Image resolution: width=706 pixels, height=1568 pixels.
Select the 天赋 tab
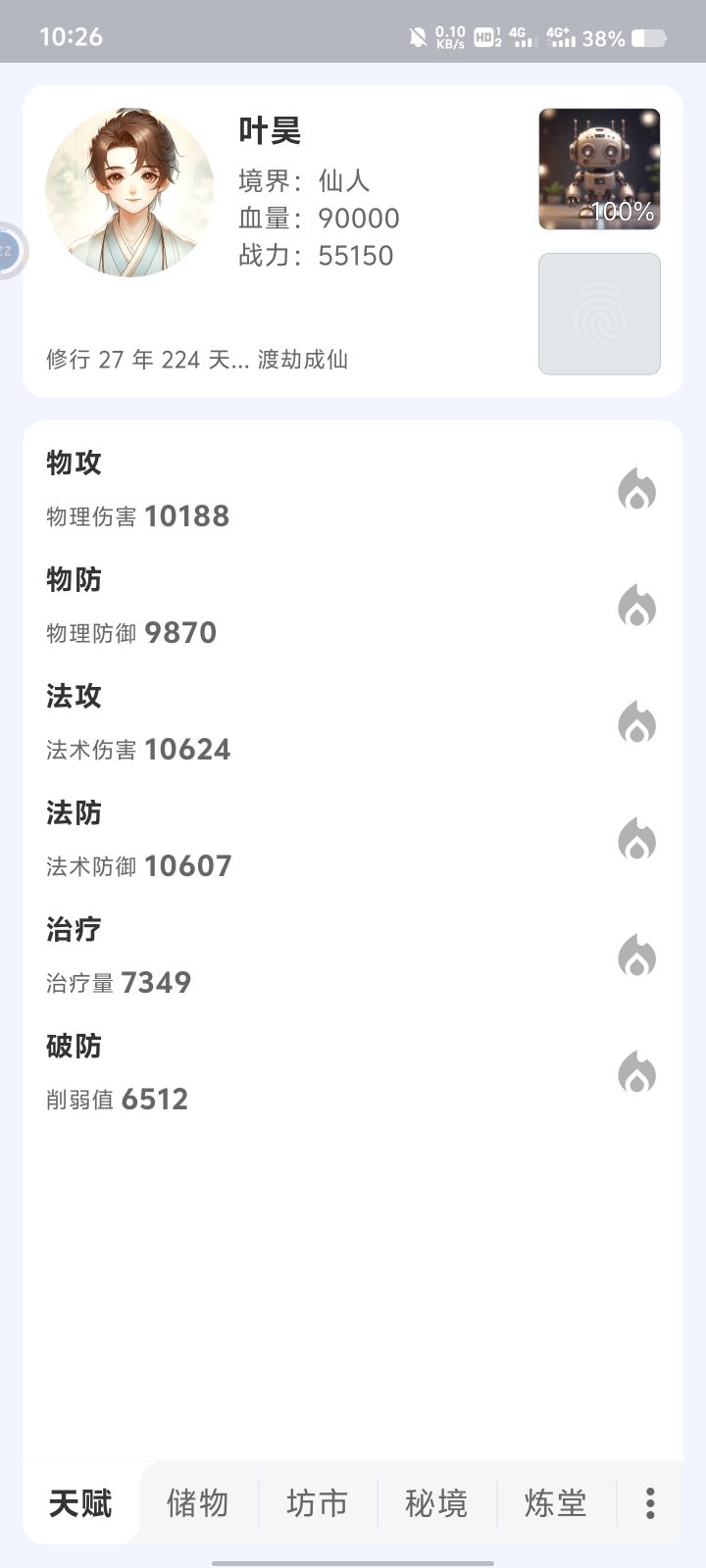(x=80, y=1502)
